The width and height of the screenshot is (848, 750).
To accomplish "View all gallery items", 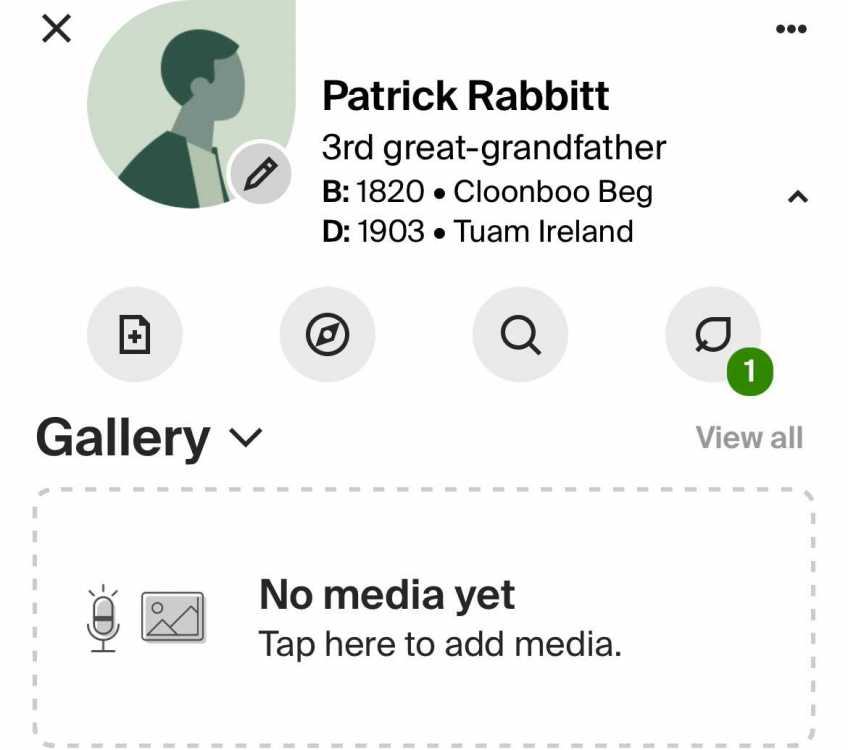I will click(749, 438).
